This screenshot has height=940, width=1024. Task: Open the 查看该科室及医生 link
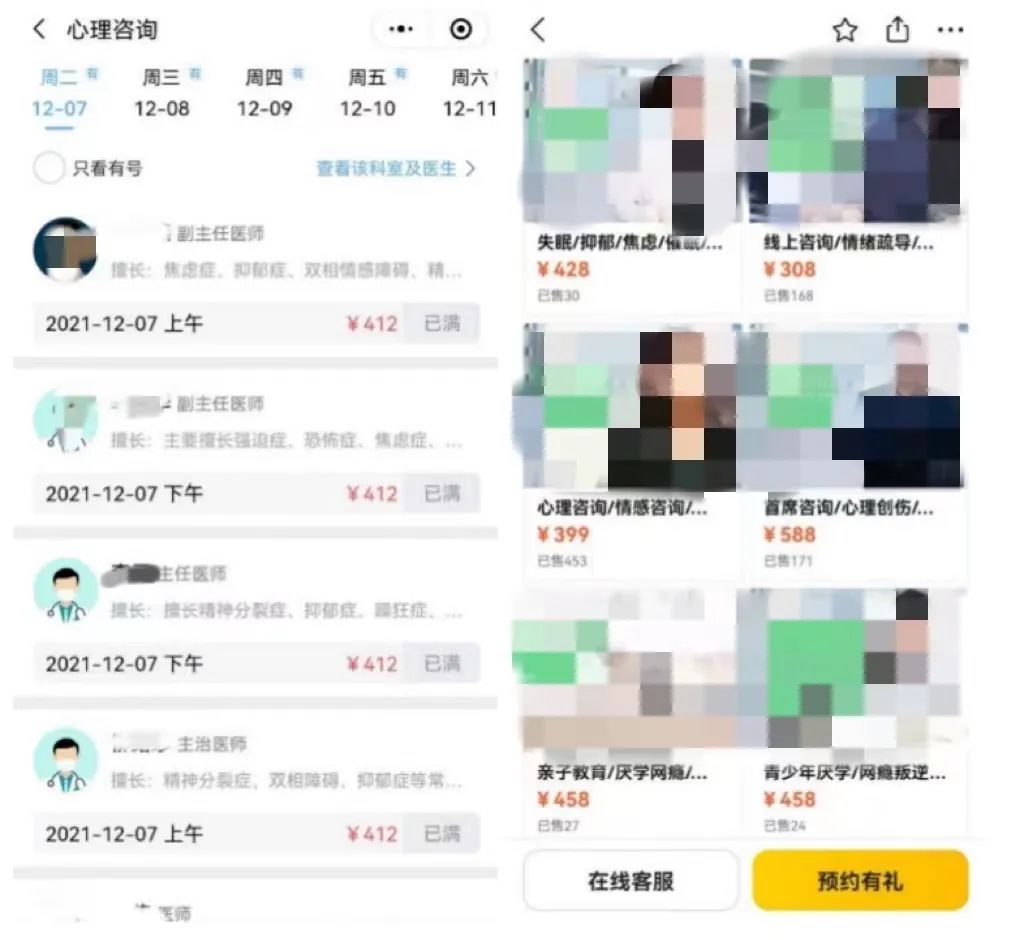395,169
